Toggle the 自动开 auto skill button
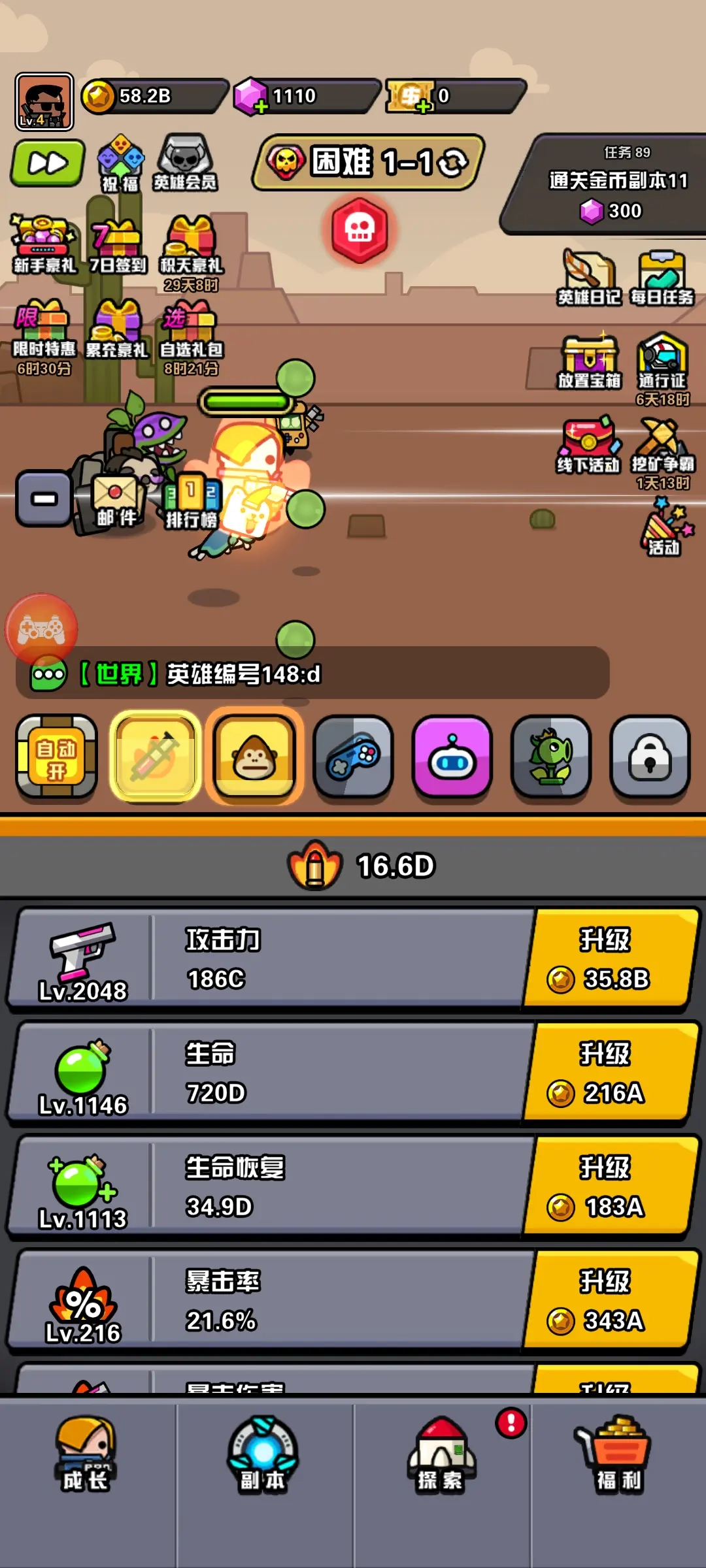The height and width of the screenshot is (1568, 706). coord(56,758)
